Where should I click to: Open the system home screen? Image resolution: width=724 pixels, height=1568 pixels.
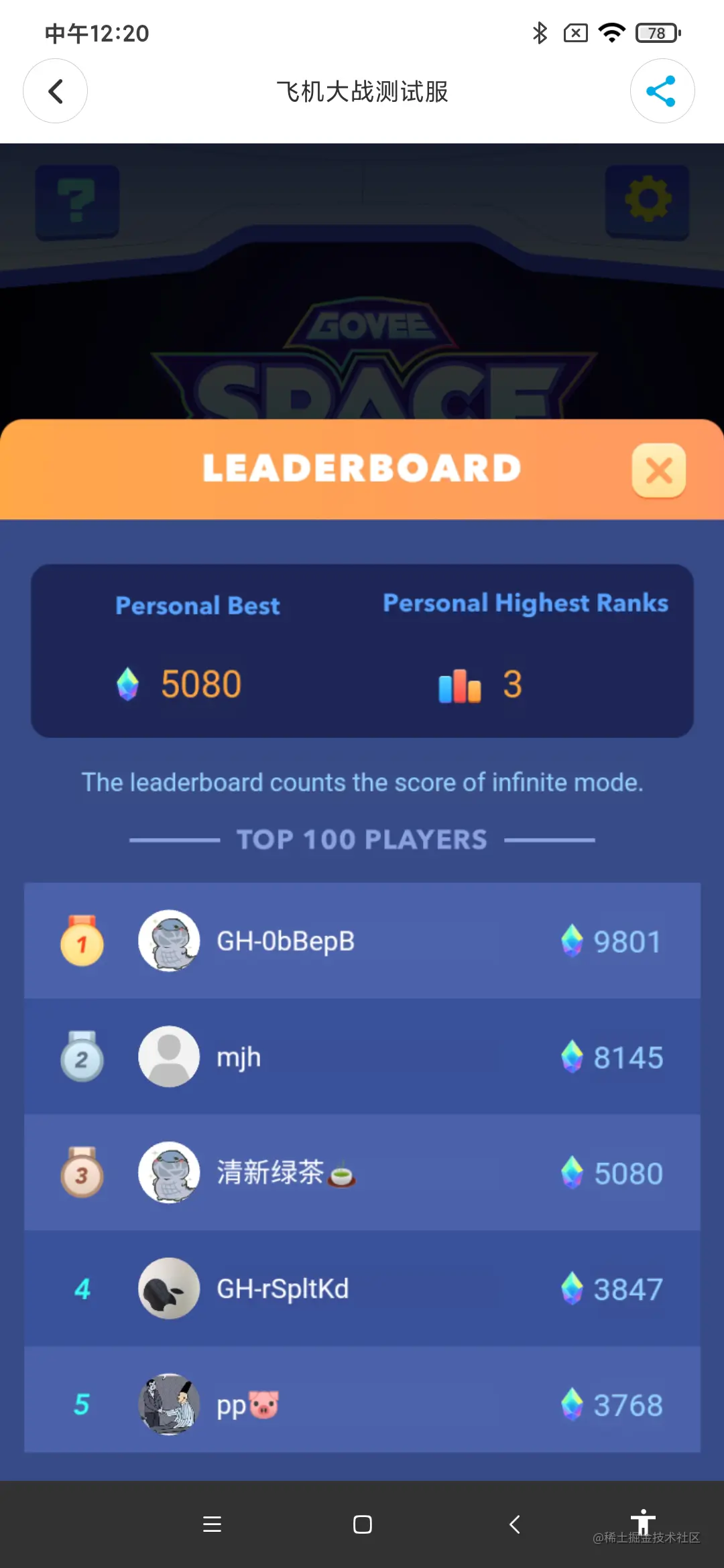362,1524
